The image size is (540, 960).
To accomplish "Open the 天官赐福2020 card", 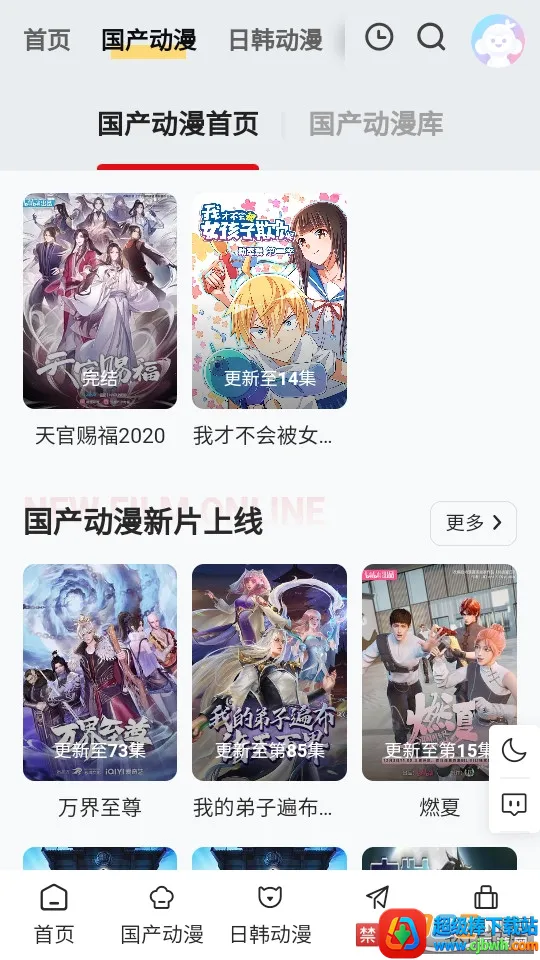I will click(x=100, y=320).
